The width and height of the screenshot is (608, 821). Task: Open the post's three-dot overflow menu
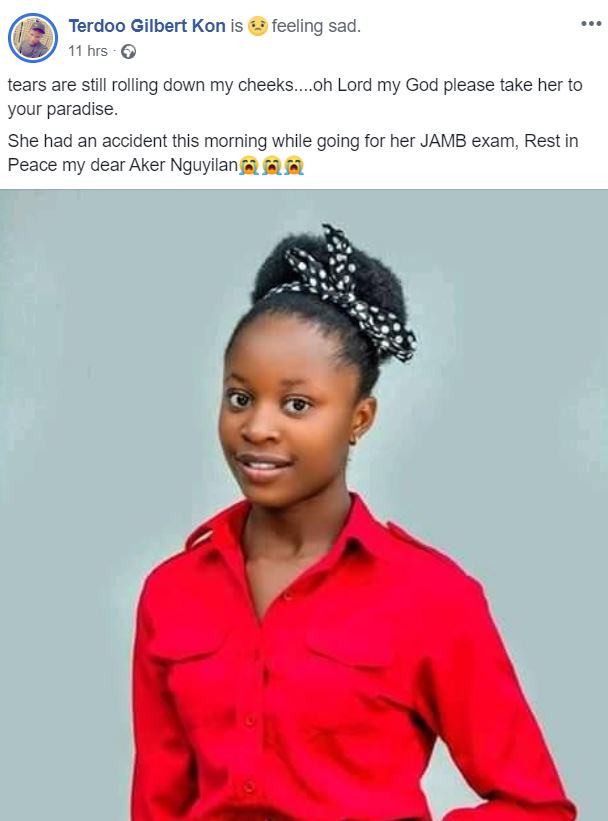coord(591,24)
